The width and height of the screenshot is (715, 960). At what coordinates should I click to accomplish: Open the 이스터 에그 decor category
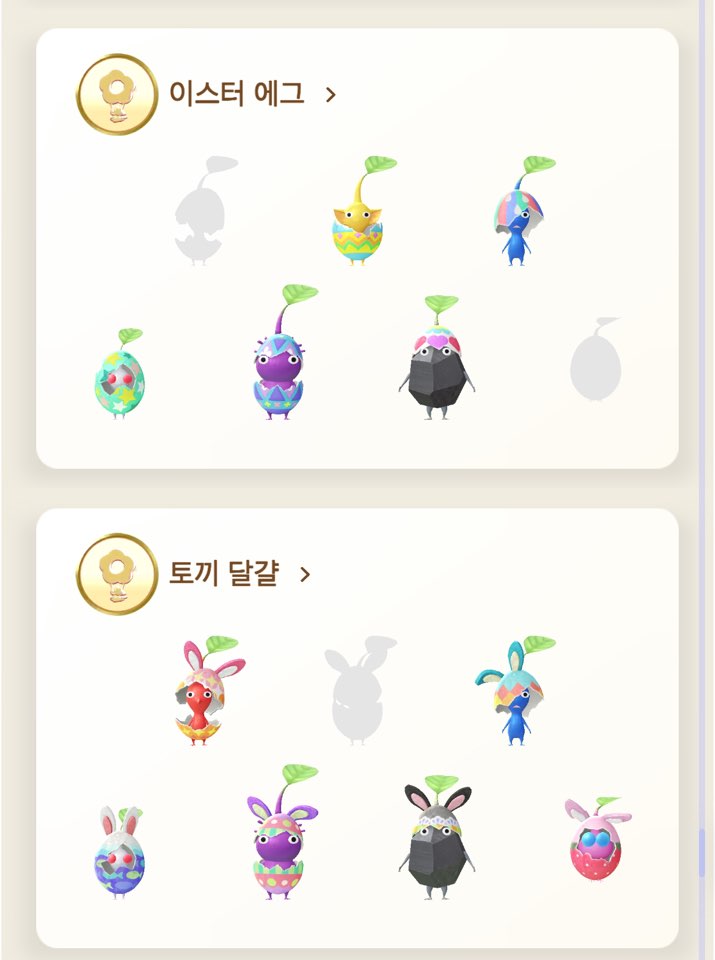(x=250, y=95)
